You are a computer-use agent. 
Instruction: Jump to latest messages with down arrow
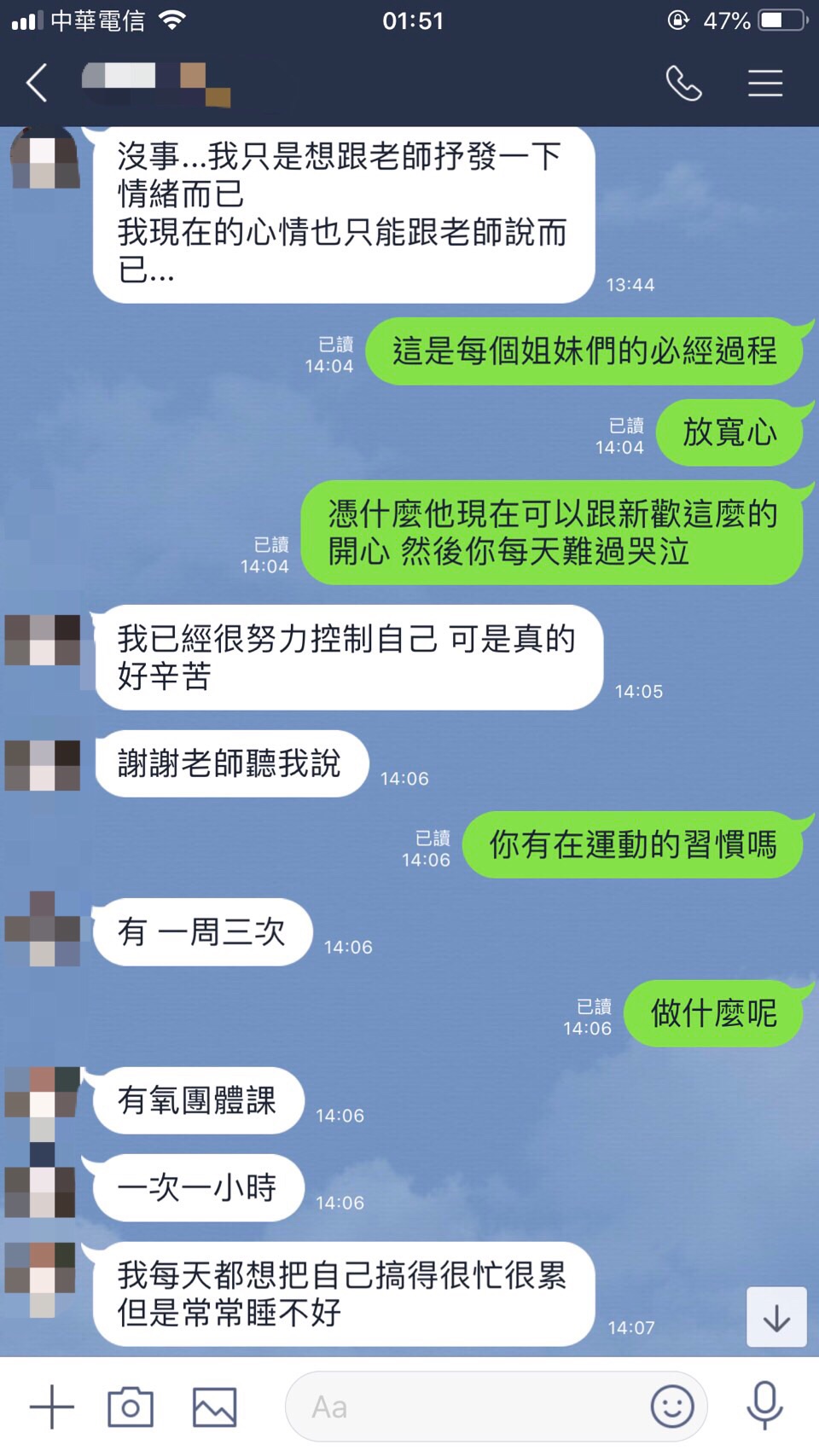coord(776,1317)
